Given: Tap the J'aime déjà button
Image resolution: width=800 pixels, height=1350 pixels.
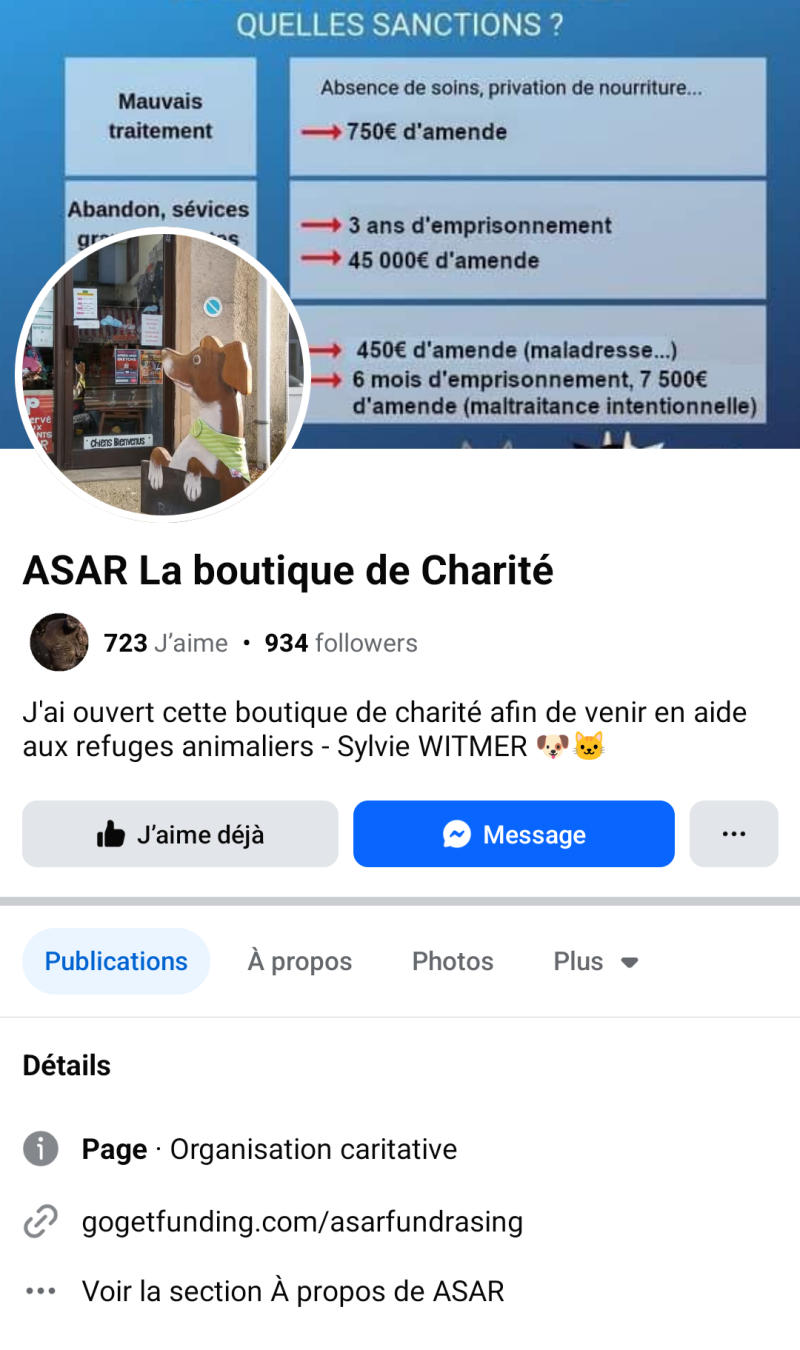Looking at the screenshot, I should tap(180, 834).
